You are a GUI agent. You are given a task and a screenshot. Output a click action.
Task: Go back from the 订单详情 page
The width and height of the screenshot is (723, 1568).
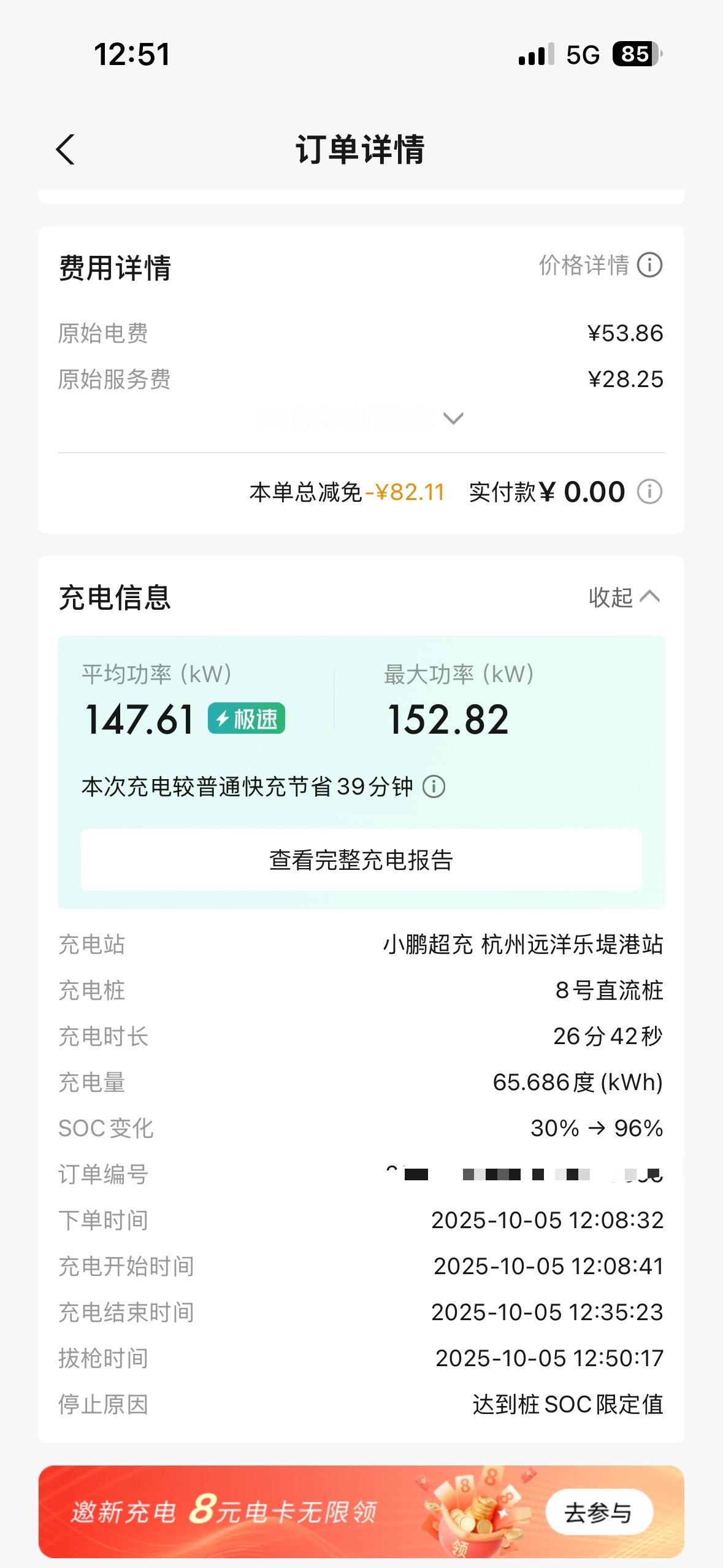(66, 150)
